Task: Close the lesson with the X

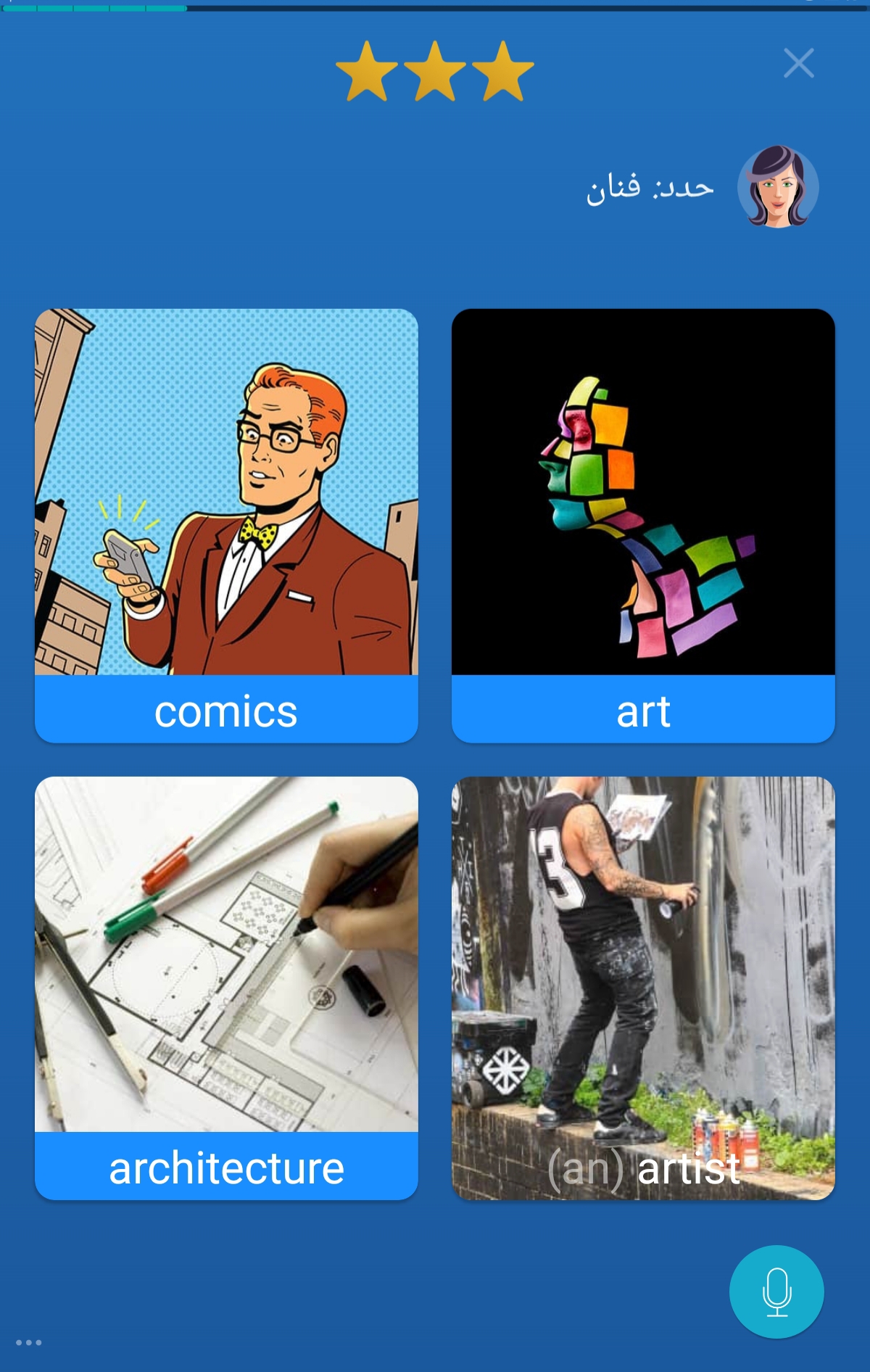Action: [798, 64]
